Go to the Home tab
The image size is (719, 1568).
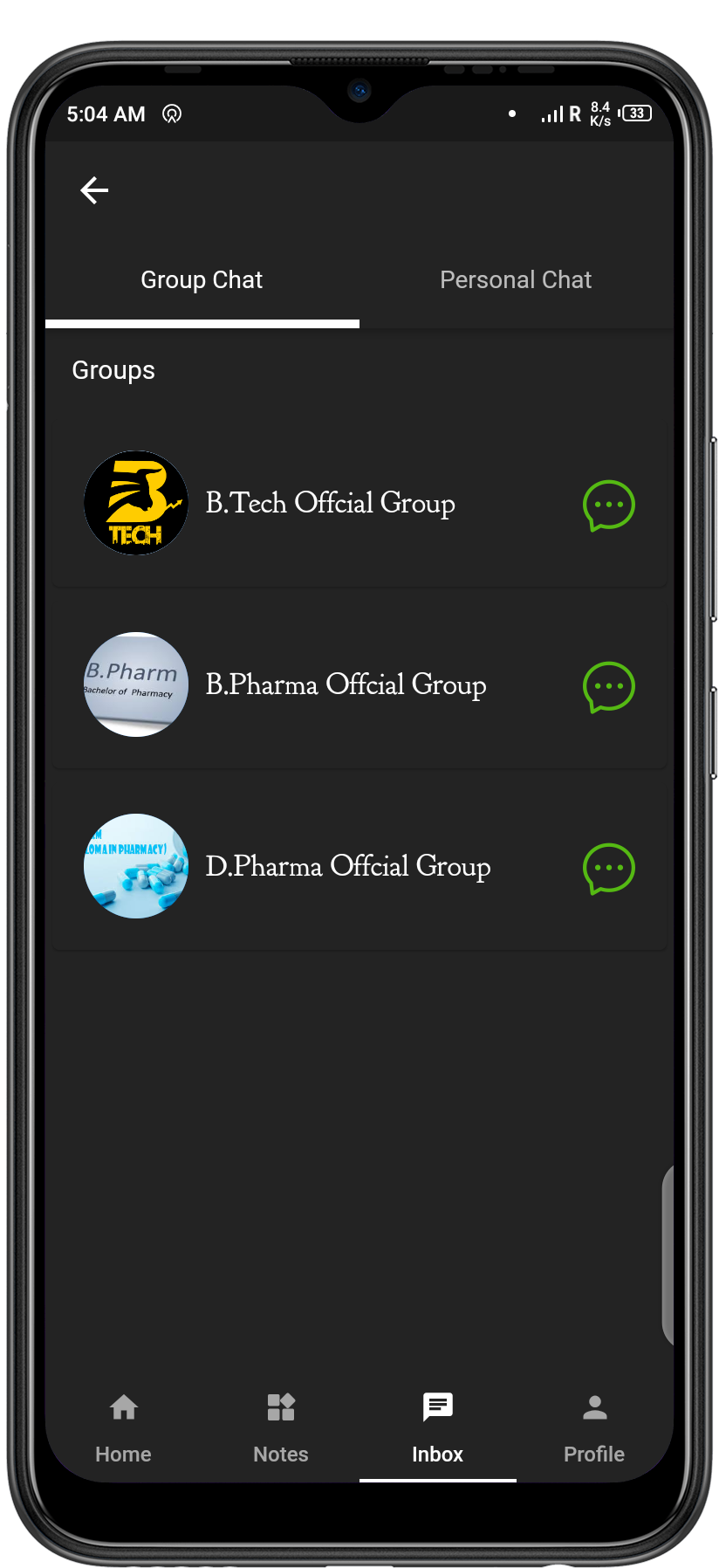tap(123, 1428)
